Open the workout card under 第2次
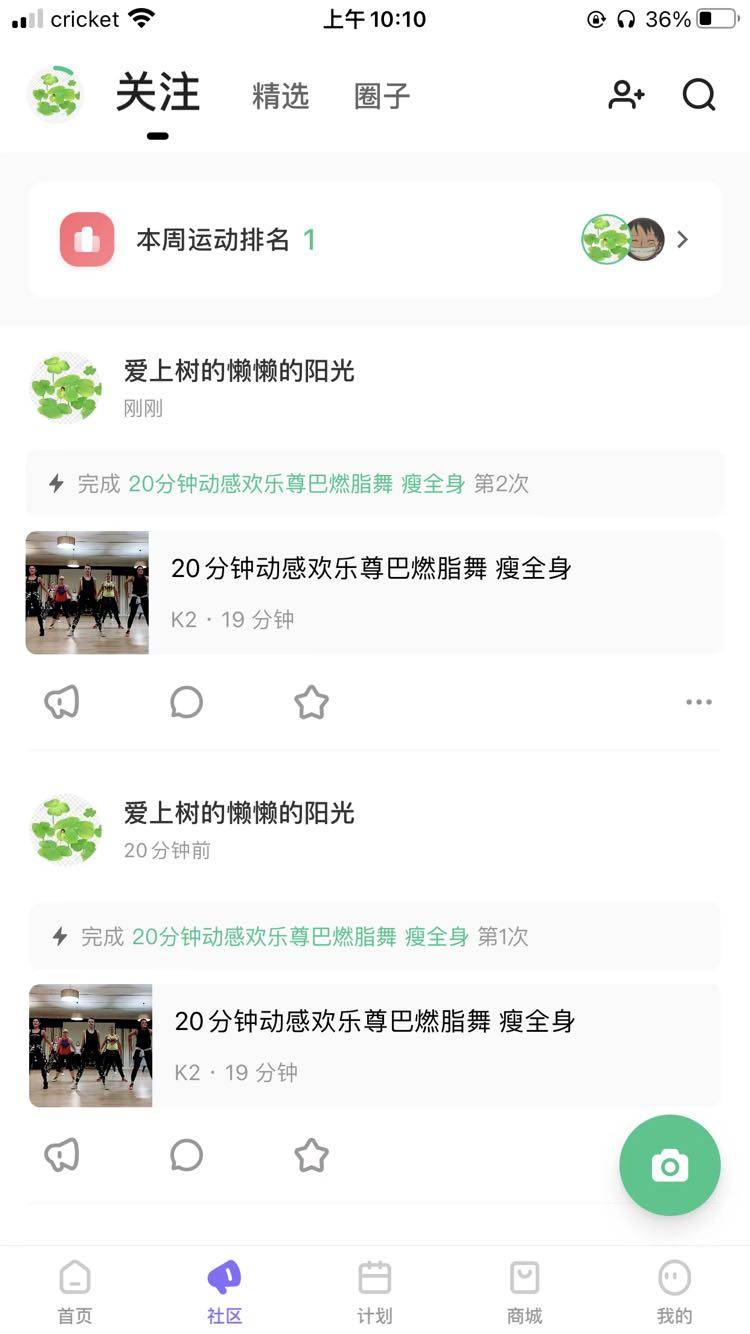 coord(374,592)
